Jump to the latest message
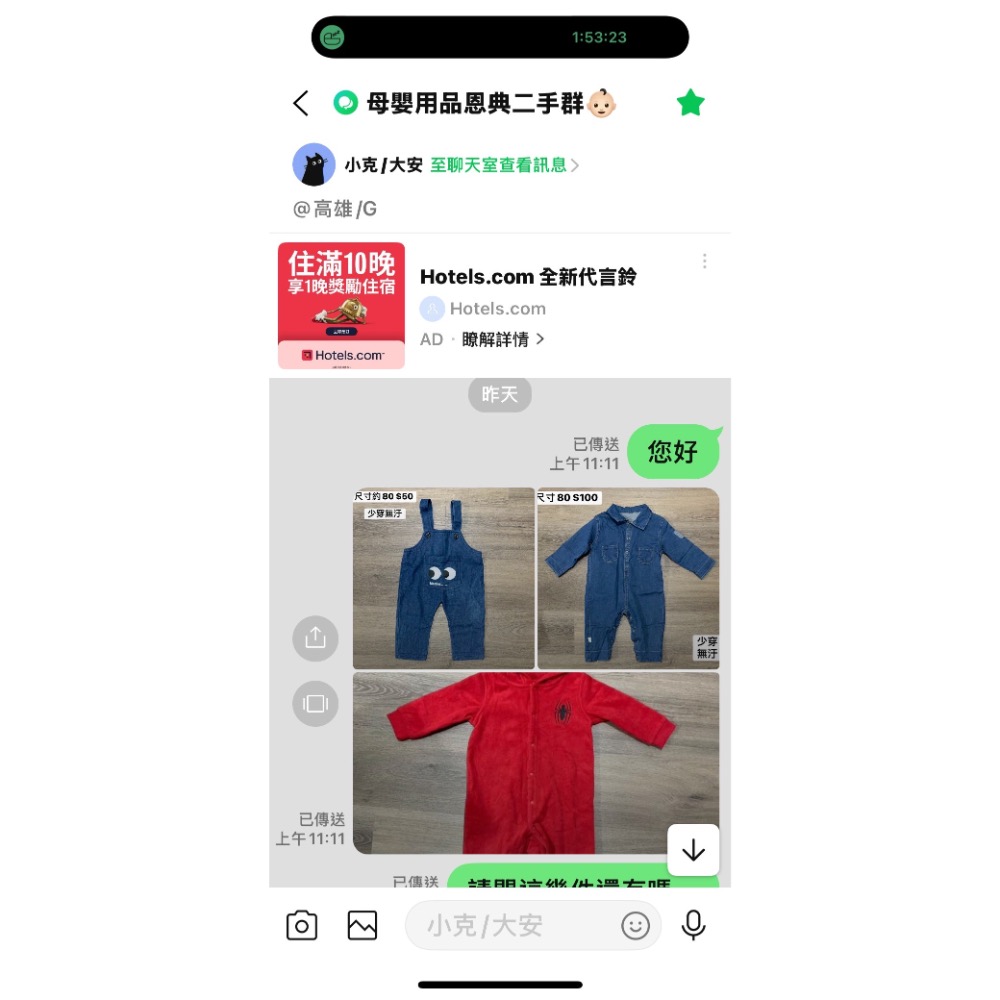The image size is (1000, 1000). [693, 850]
